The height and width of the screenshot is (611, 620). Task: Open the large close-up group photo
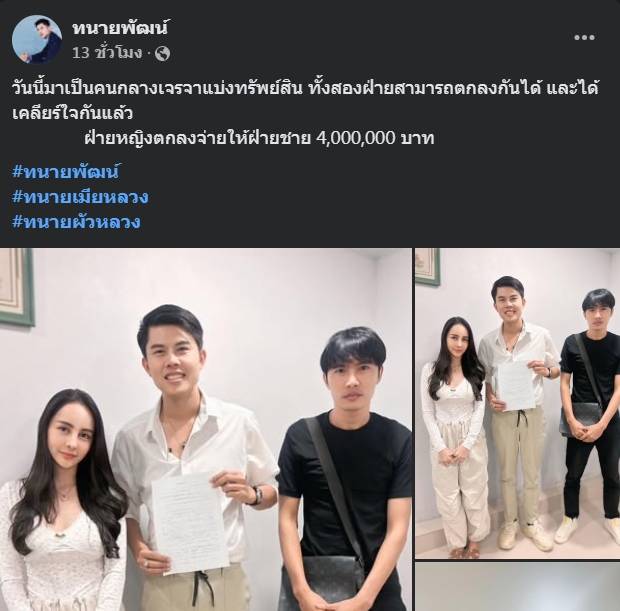click(x=205, y=430)
